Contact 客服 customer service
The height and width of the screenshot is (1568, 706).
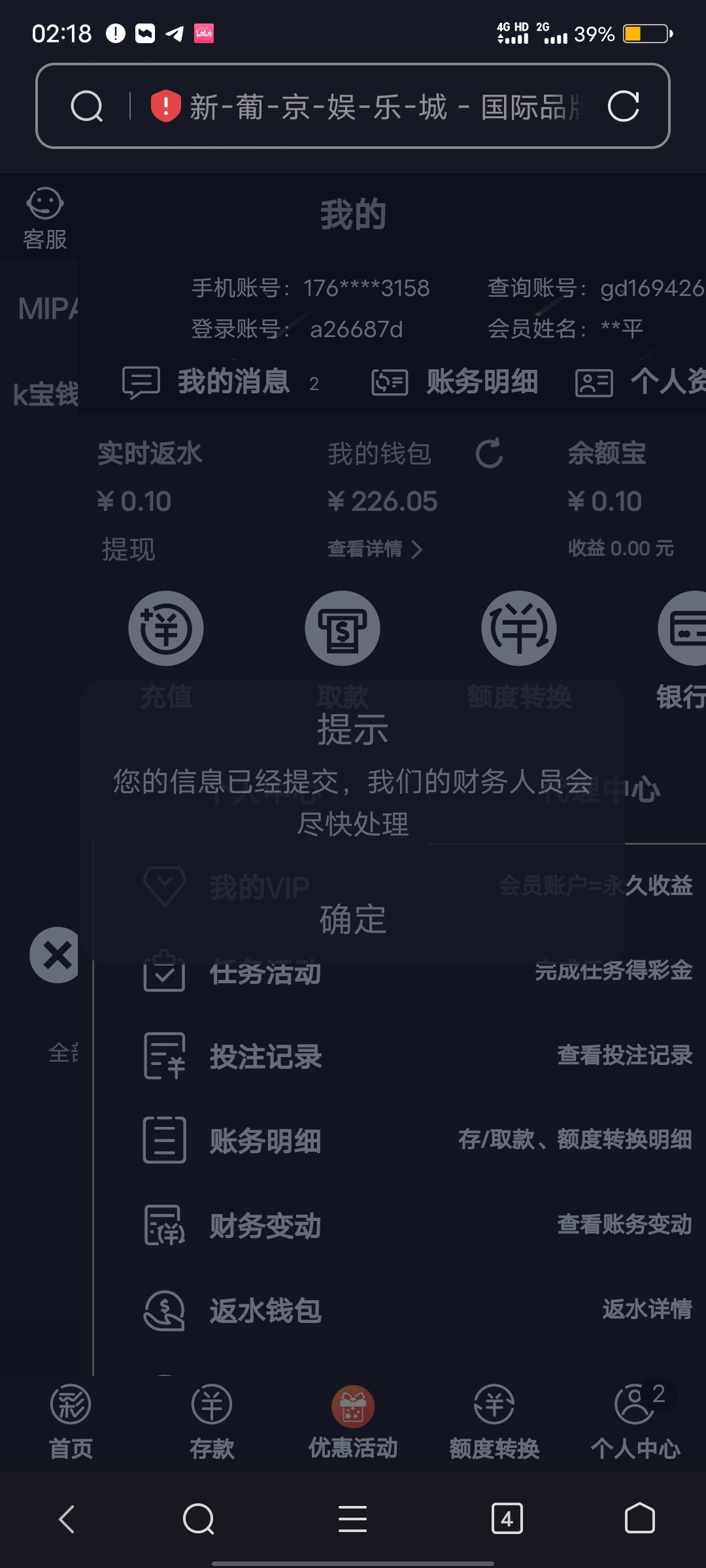[44, 219]
